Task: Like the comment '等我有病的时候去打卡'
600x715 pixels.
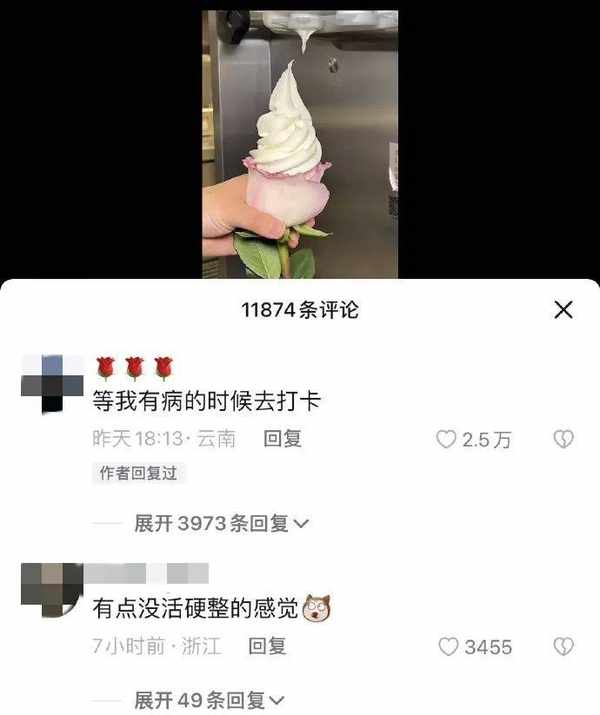Action: click(x=446, y=439)
